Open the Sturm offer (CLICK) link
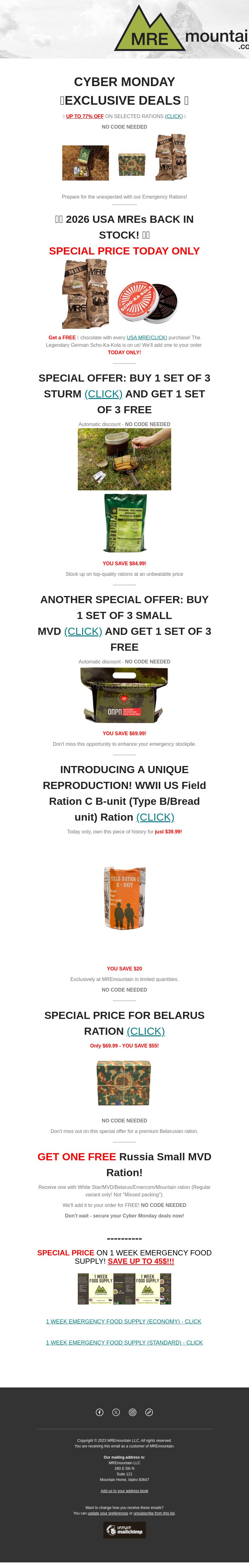The width and height of the screenshot is (249, 1568). pos(103,394)
